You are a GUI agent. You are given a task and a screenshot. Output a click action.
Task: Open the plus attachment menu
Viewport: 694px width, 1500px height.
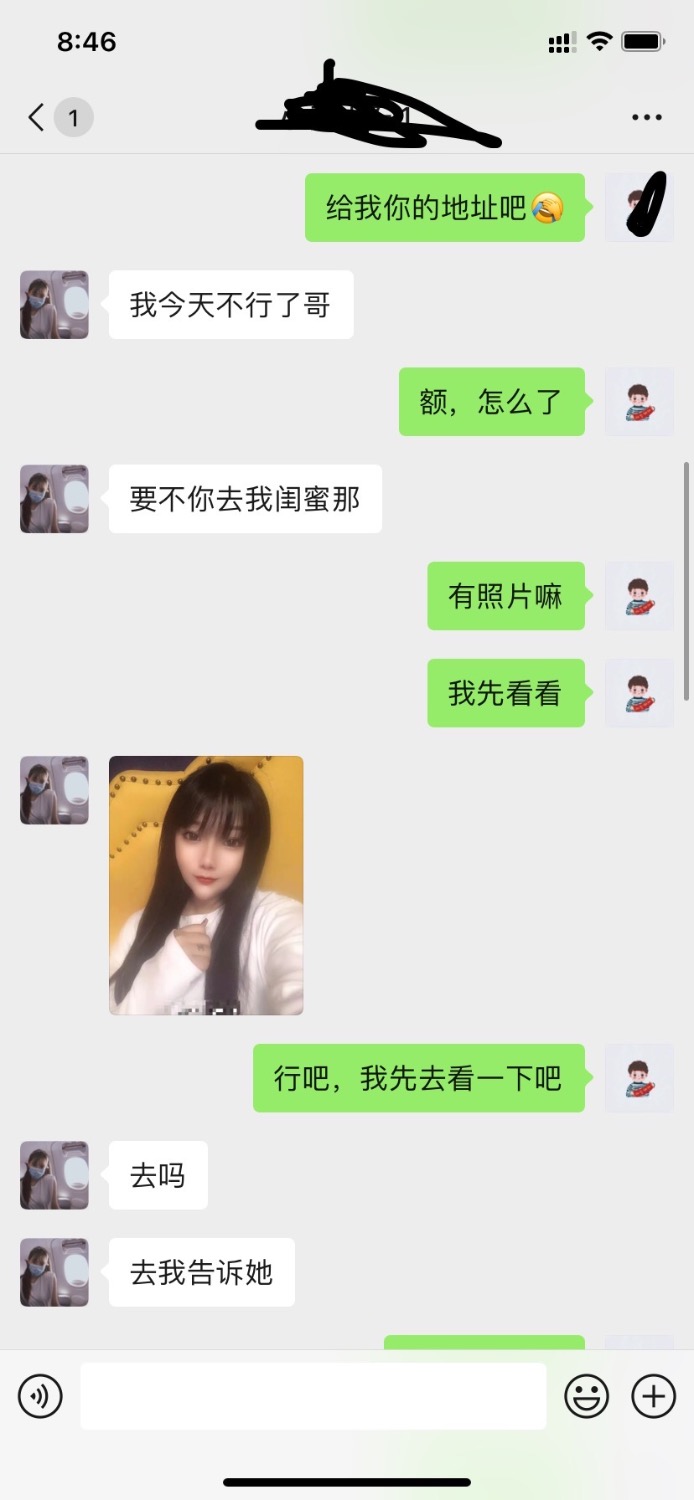pos(654,1395)
